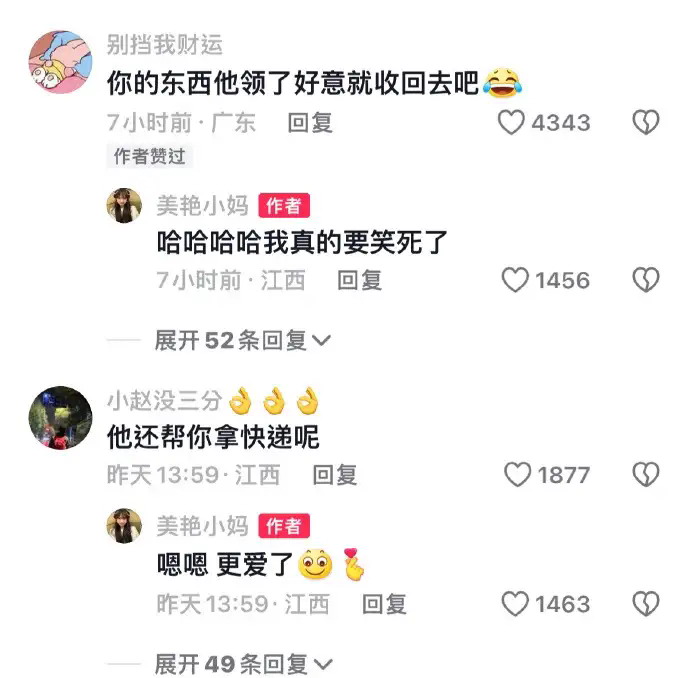Dislike 美艳小妈's 嗯嗯 更爱了 reply
690x678 pixels.
[646, 604]
